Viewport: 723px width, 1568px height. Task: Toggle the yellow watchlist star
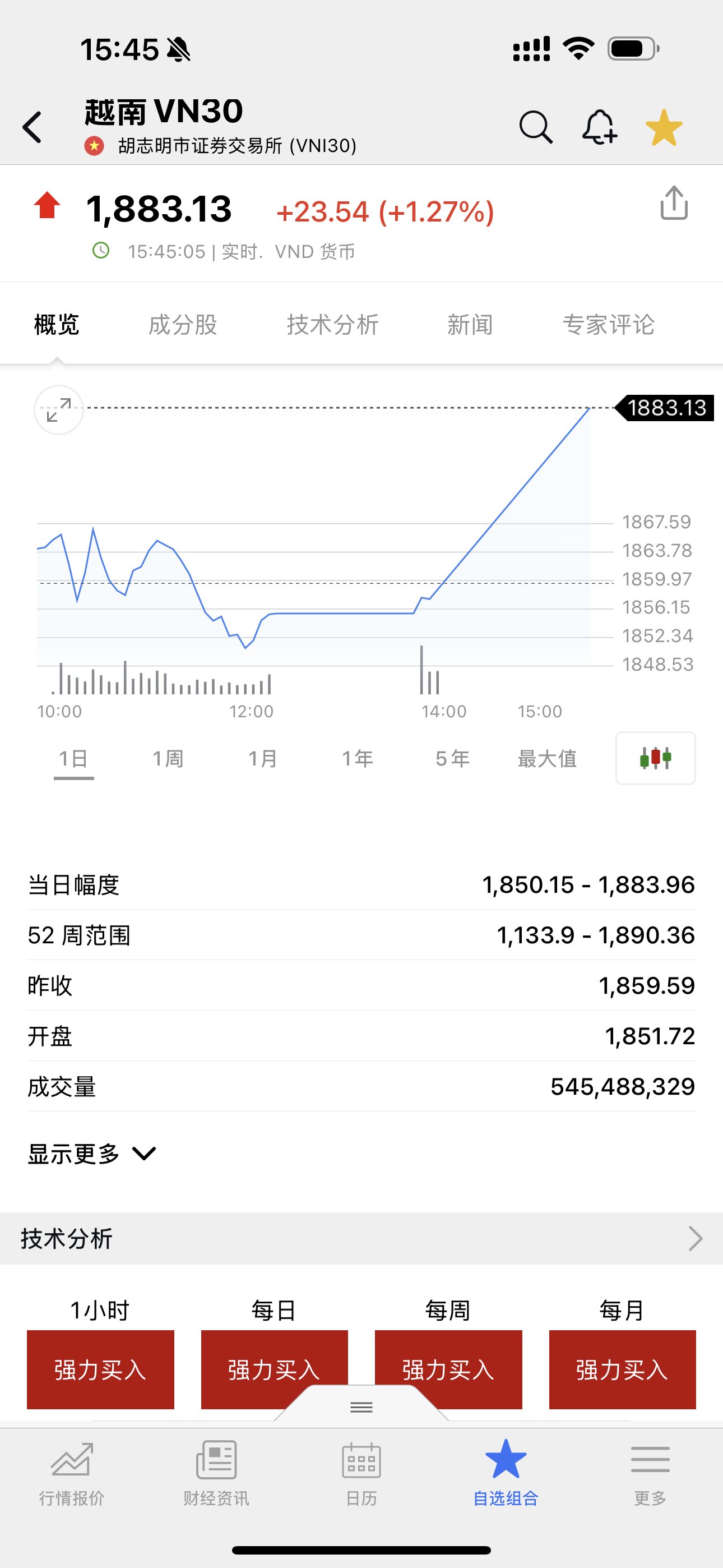(x=664, y=127)
